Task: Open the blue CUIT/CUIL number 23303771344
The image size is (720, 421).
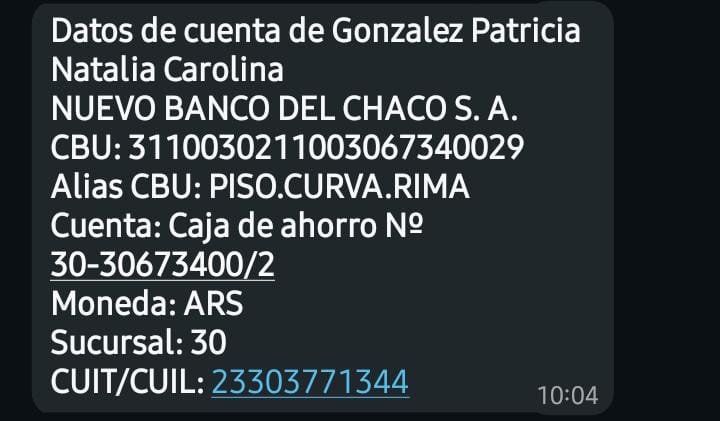Action: point(309,381)
